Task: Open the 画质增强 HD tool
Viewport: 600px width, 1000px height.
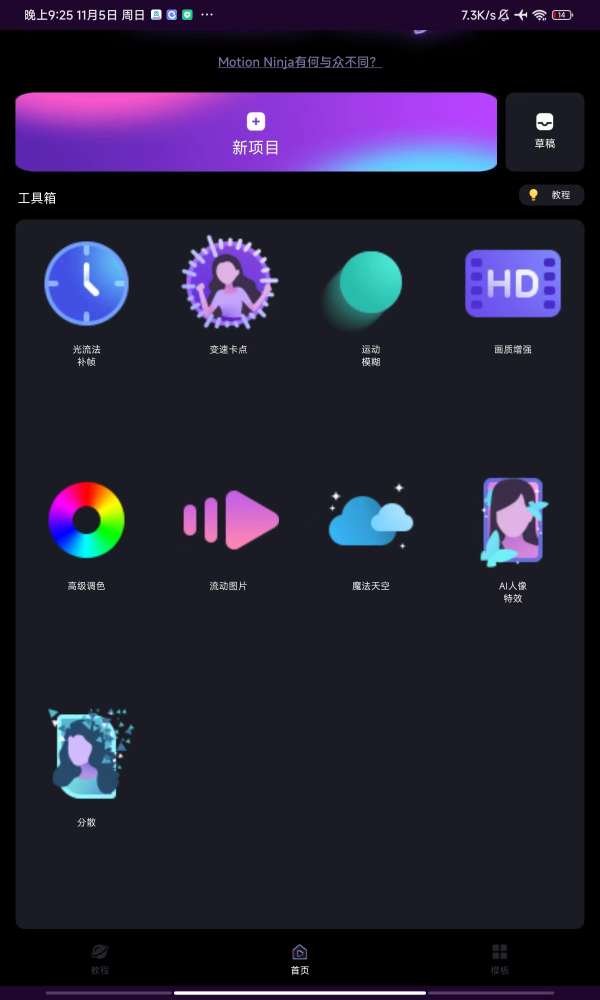Action: 512,295
